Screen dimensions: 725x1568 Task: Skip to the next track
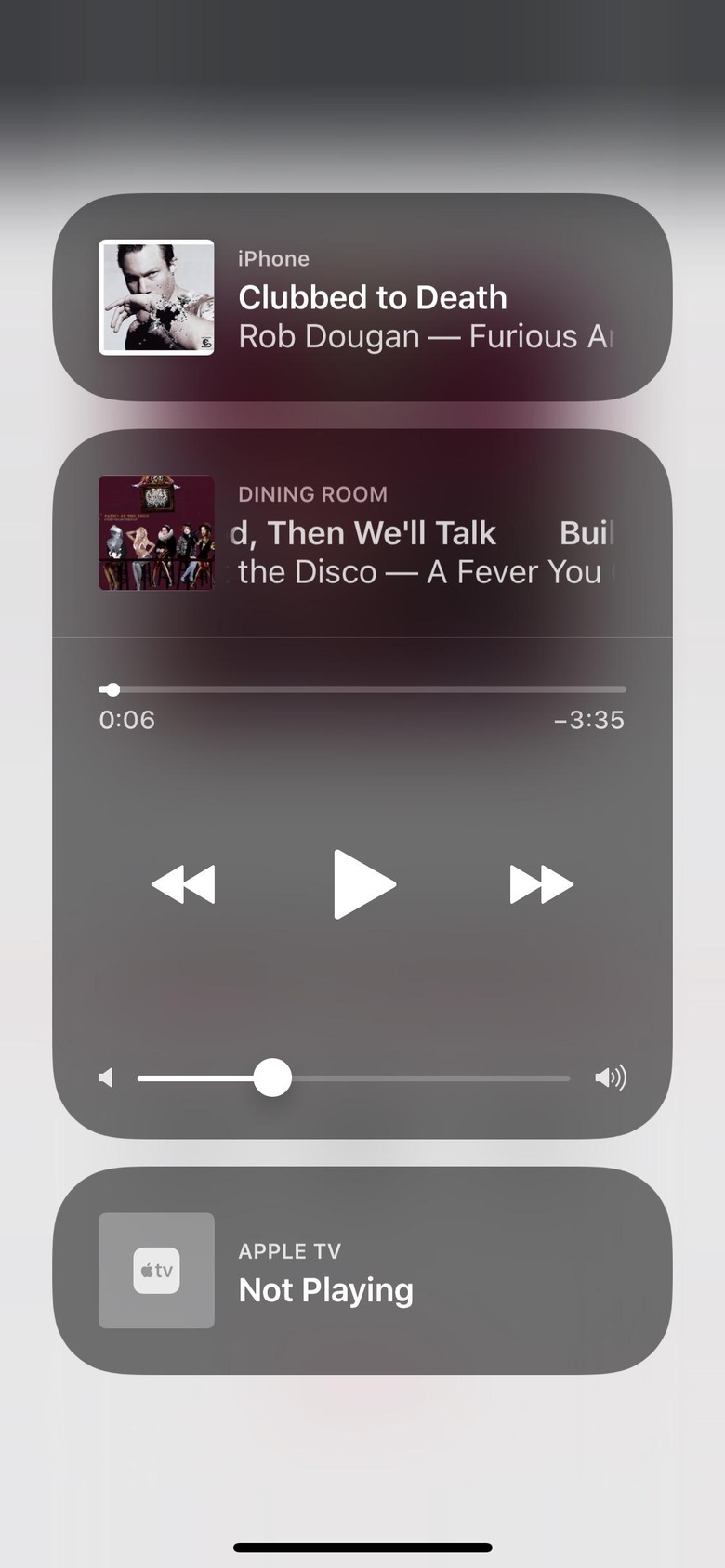click(x=541, y=883)
